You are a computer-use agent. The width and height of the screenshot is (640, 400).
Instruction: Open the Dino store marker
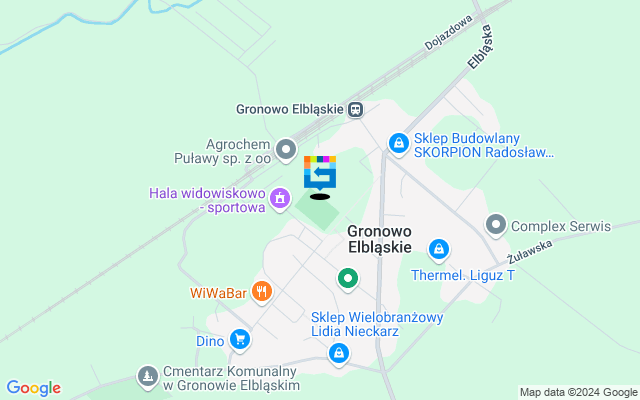click(240, 340)
